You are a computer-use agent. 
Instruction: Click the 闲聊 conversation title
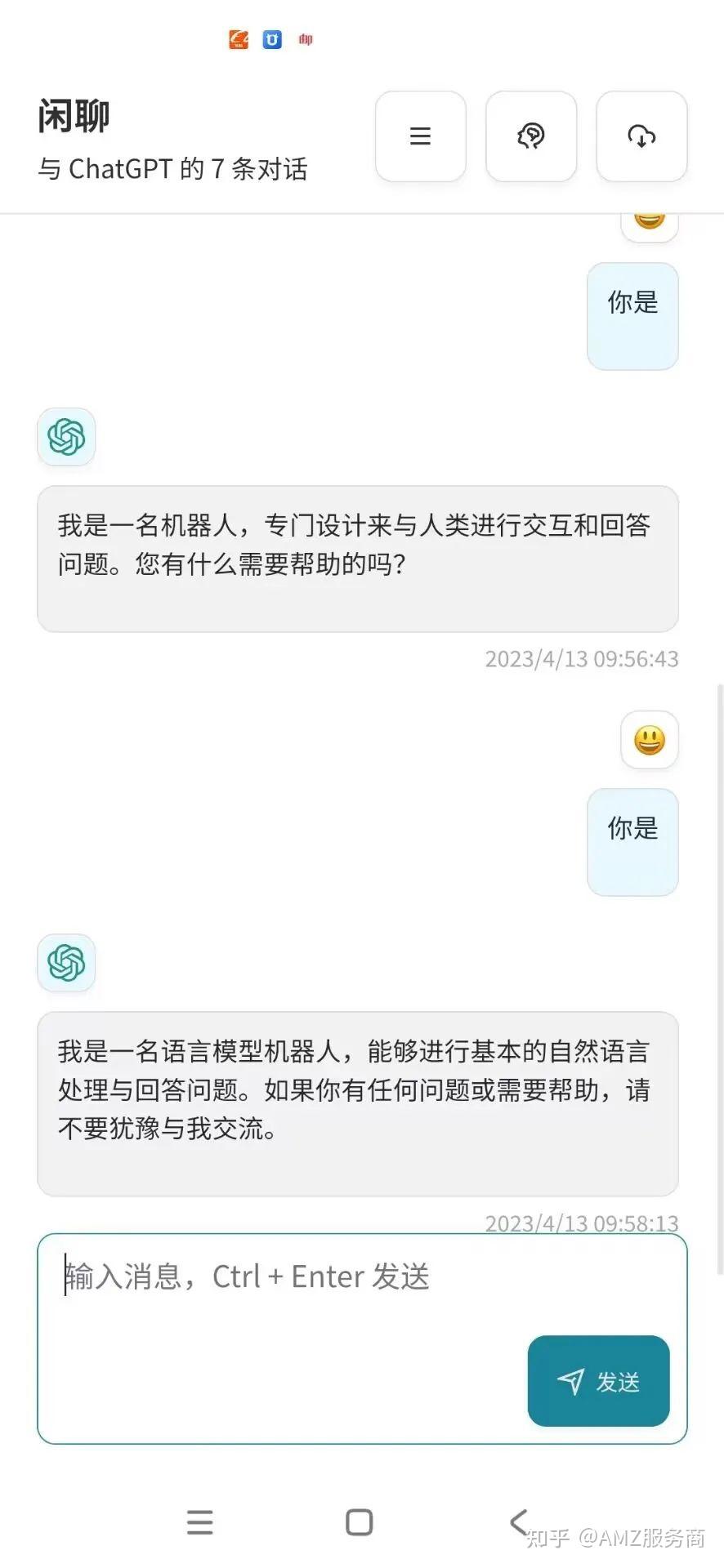tap(74, 116)
